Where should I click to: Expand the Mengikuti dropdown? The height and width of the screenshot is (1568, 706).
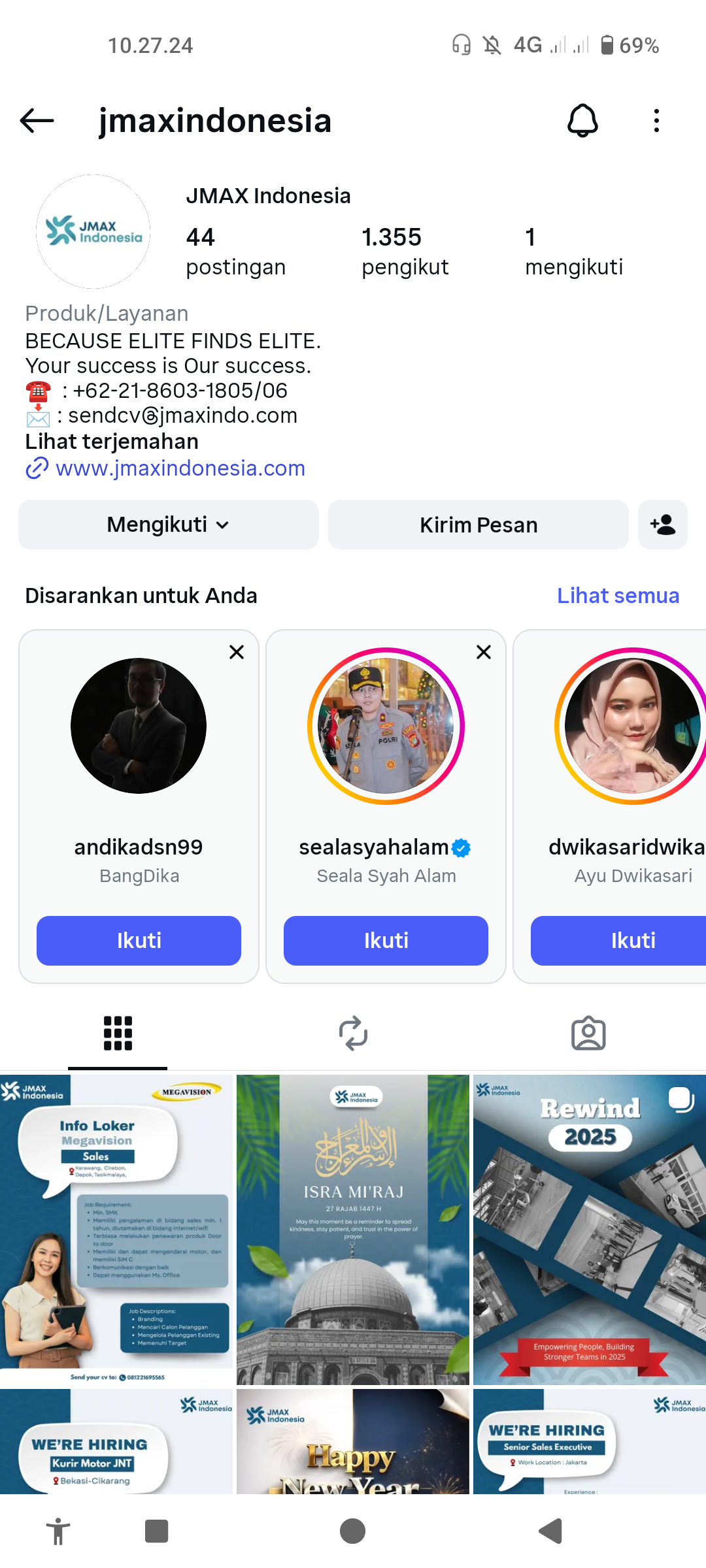point(168,525)
